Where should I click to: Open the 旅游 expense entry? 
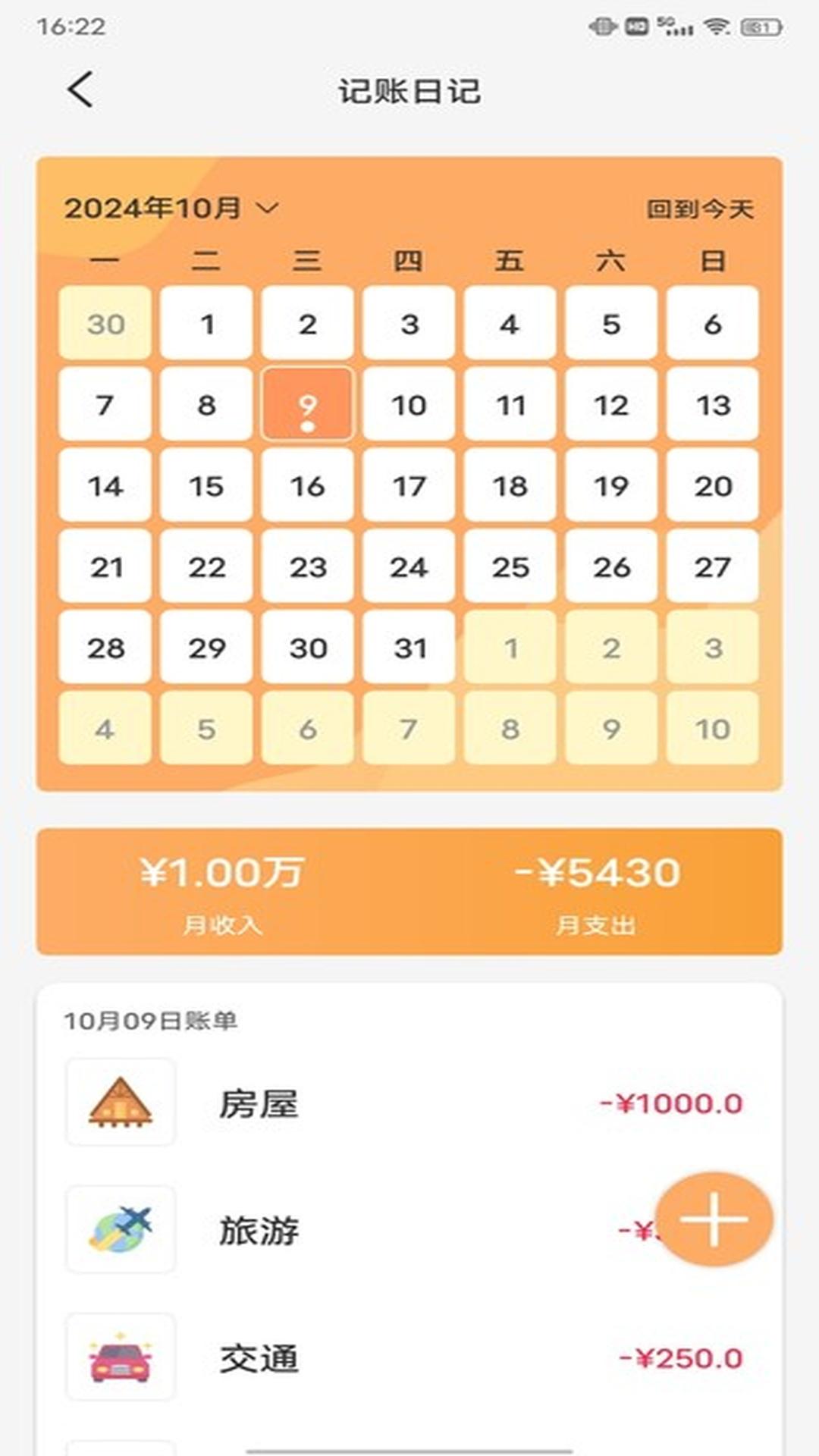364,1230
